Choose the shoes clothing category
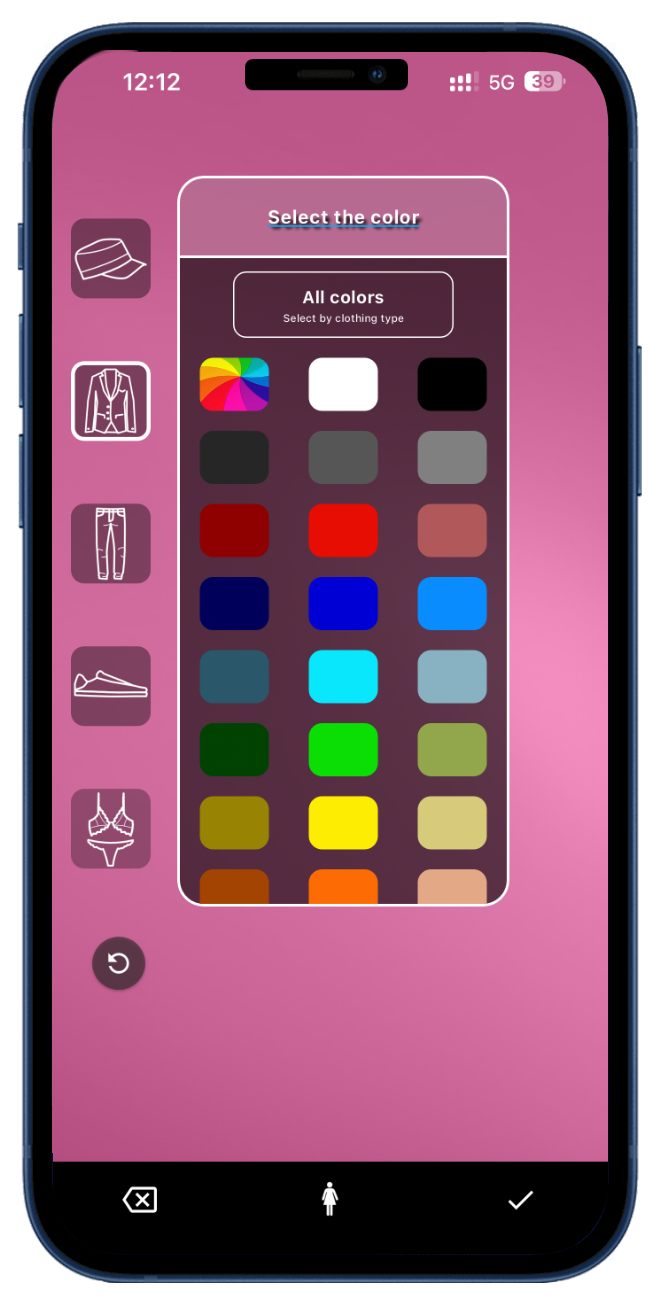The height and width of the screenshot is (1309, 662). tap(110, 686)
